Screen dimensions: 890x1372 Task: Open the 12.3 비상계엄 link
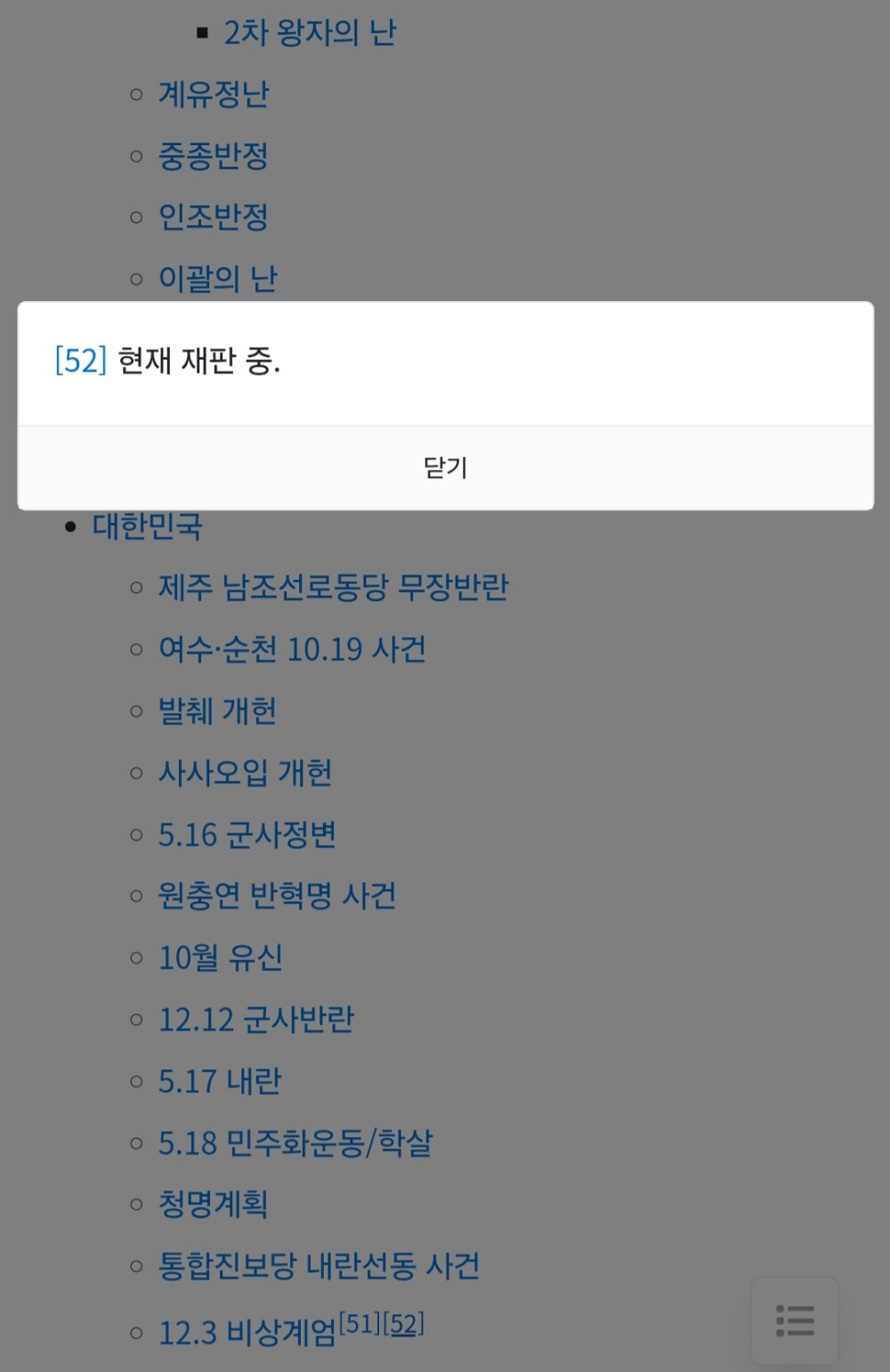247,1333
